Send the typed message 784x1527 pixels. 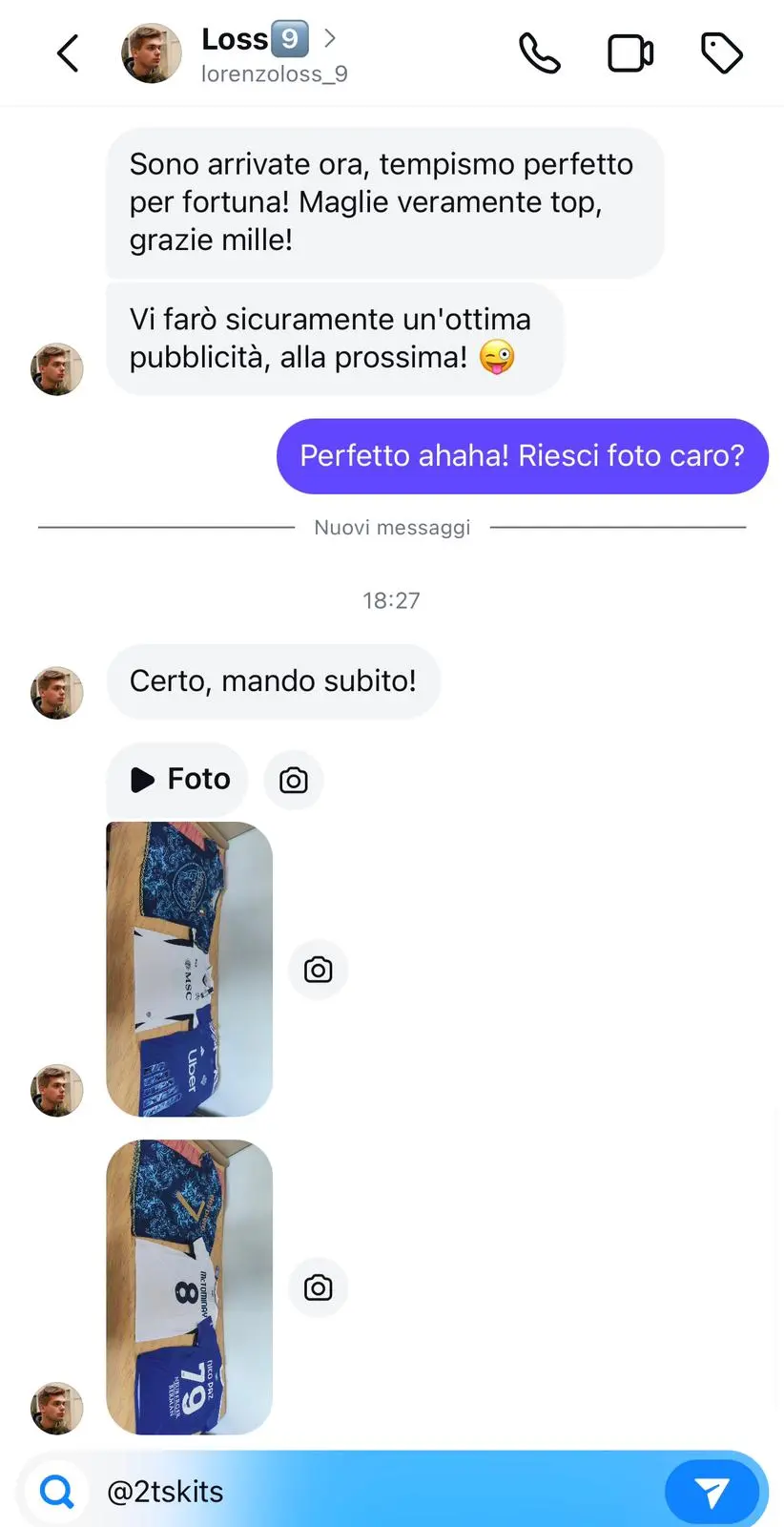pyautogui.click(x=712, y=1491)
